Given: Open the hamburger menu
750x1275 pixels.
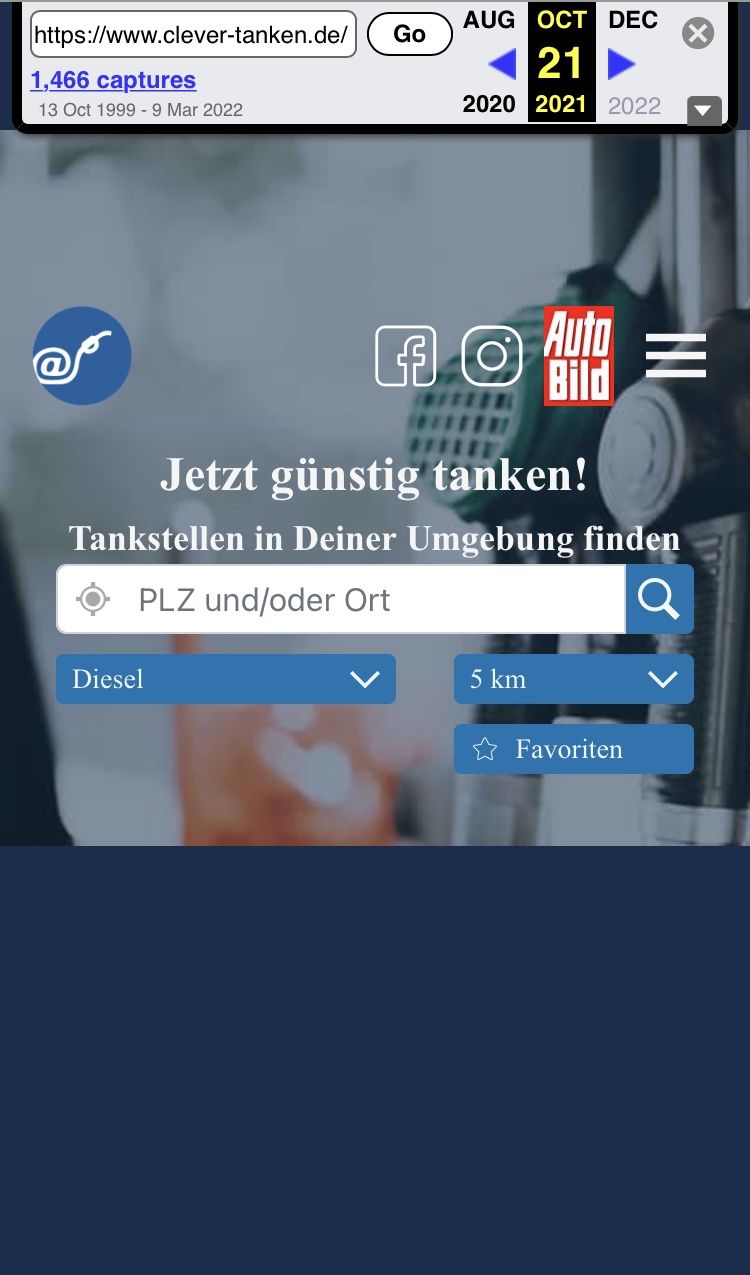Looking at the screenshot, I should (x=675, y=355).
